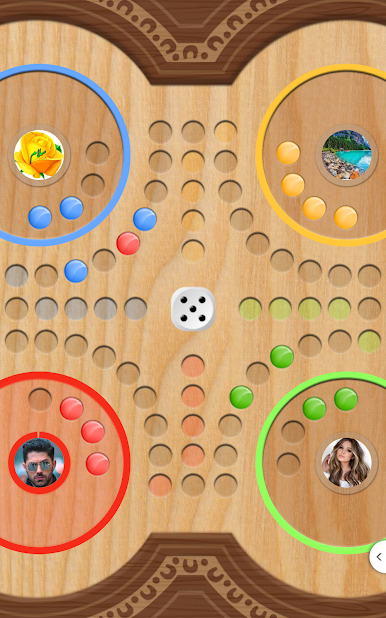
Task: View the blue player's yellow rose avatar
Action: click(x=39, y=155)
